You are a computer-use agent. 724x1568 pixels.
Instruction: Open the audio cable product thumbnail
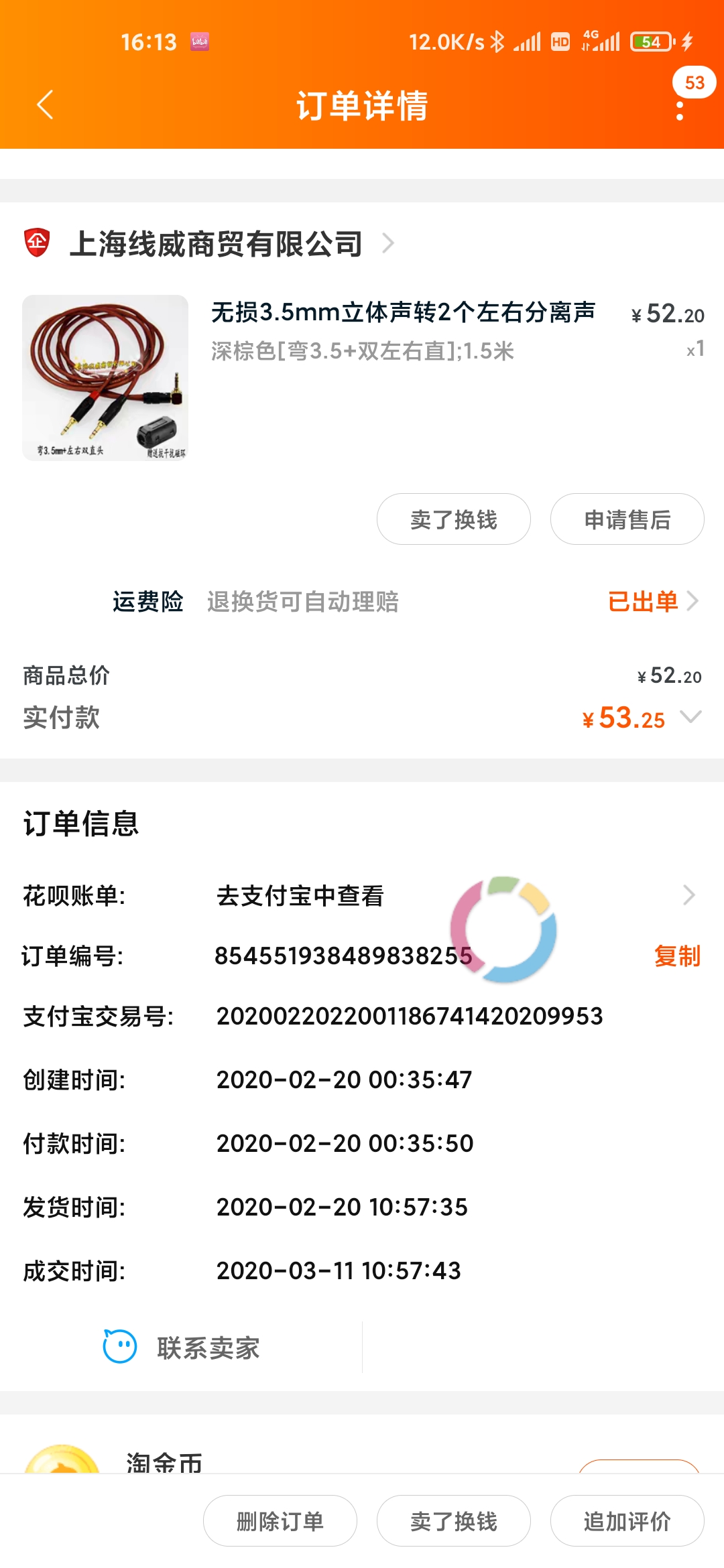105,378
